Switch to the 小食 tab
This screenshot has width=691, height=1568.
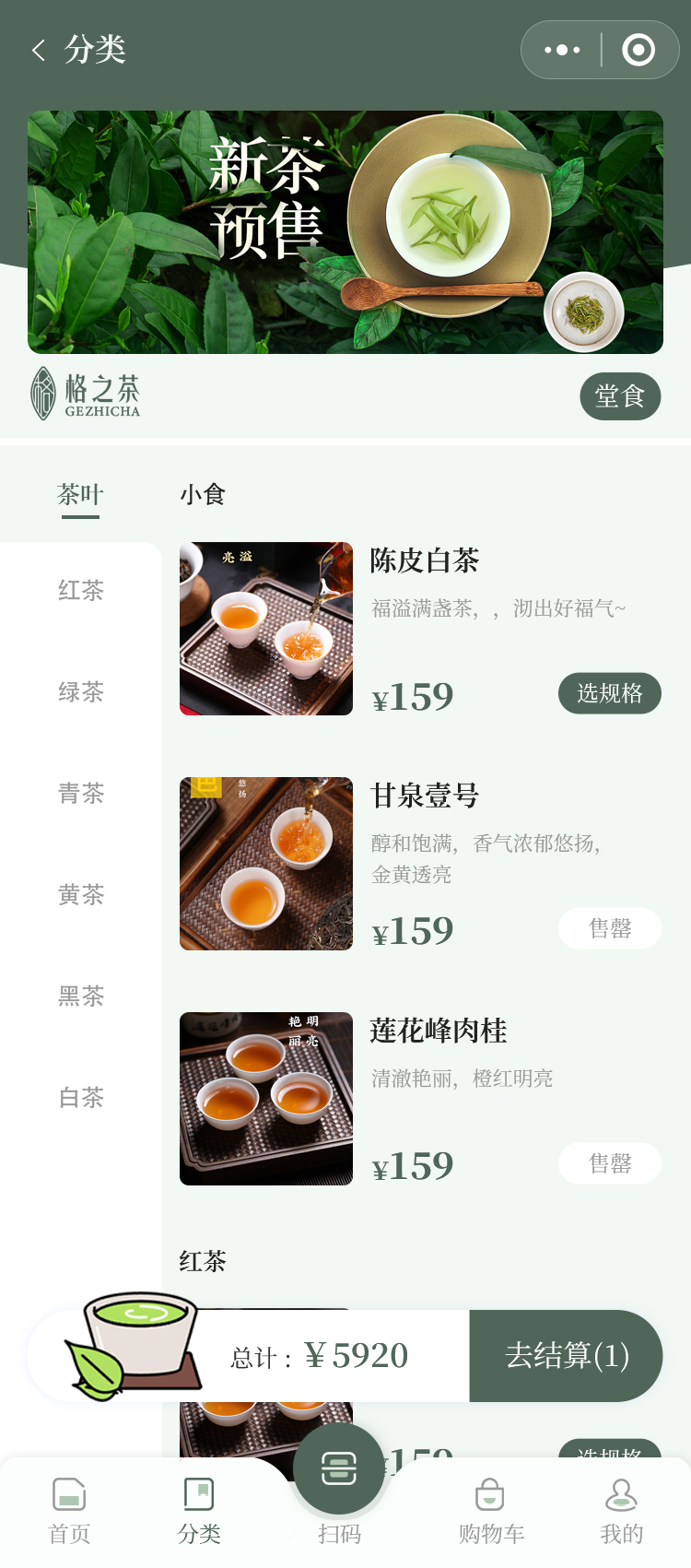[x=203, y=495]
